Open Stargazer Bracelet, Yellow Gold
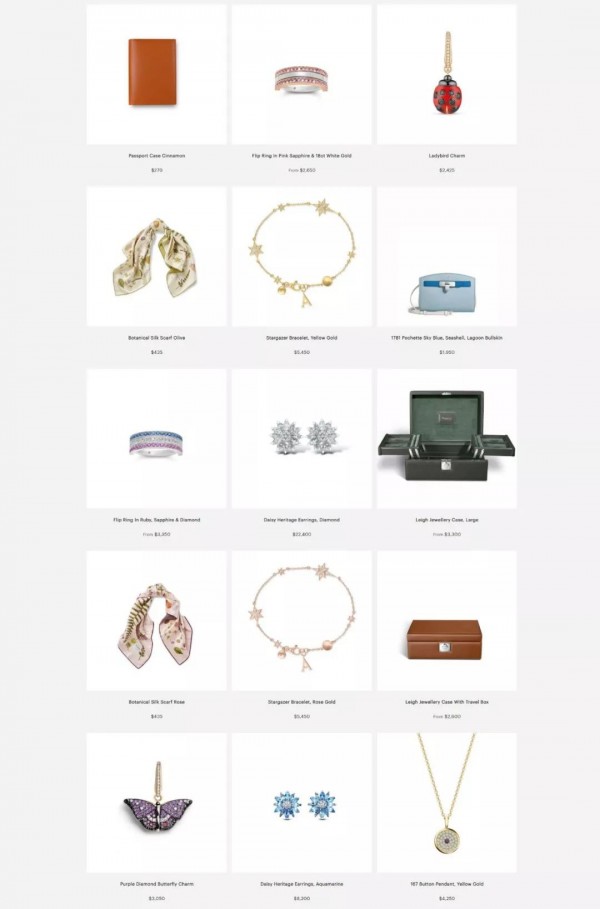 (x=301, y=257)
